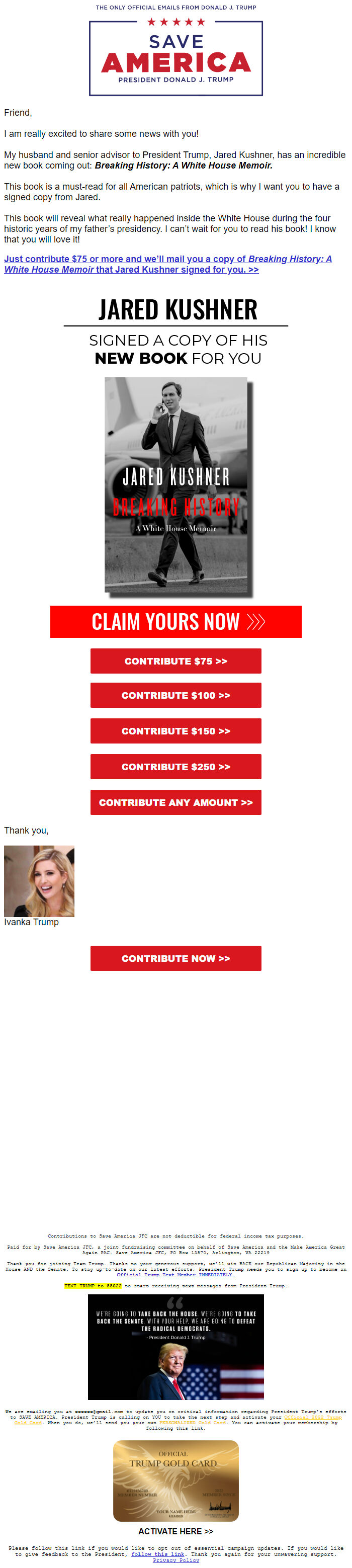
Task: Open the 'follow this link' opt-out link
Action: 157,1554
